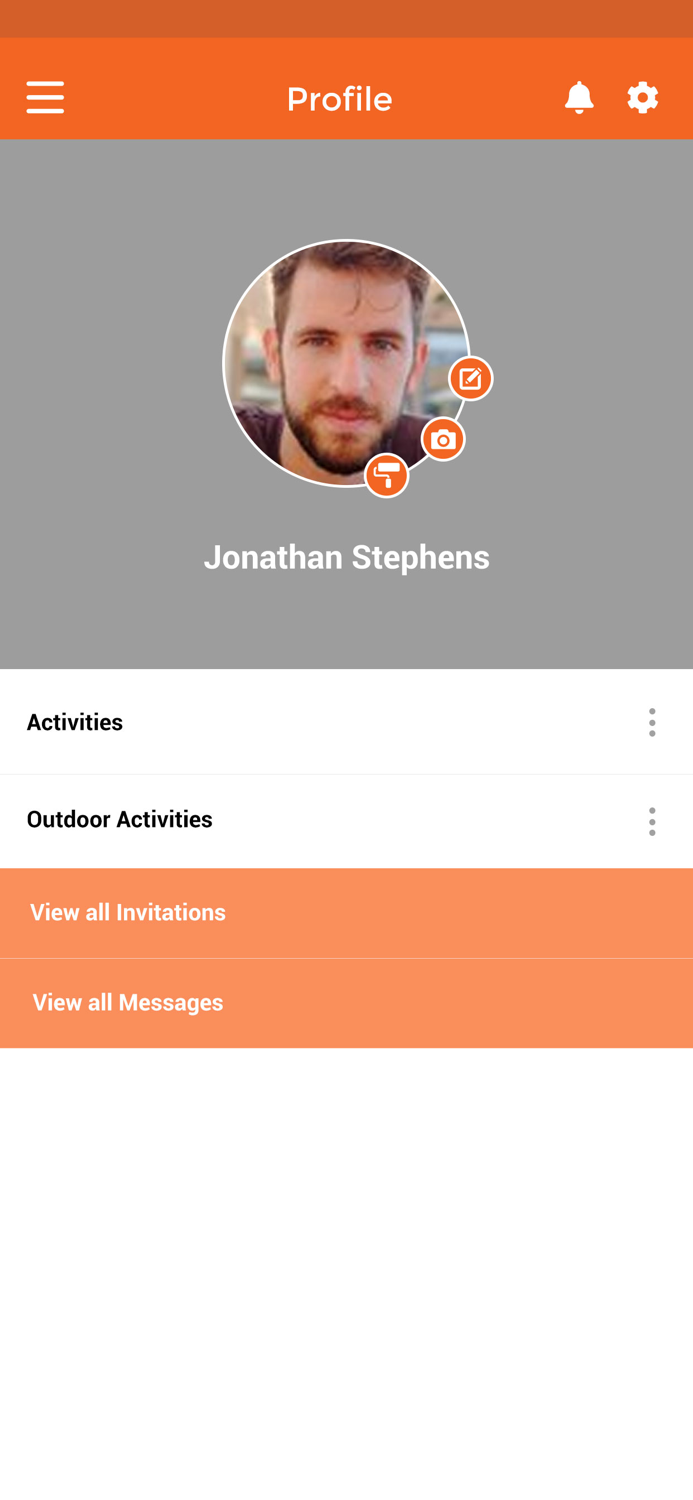Tap the paint roller theme icon
This screenshot has width=693, height=1500.
pos(386,476)
